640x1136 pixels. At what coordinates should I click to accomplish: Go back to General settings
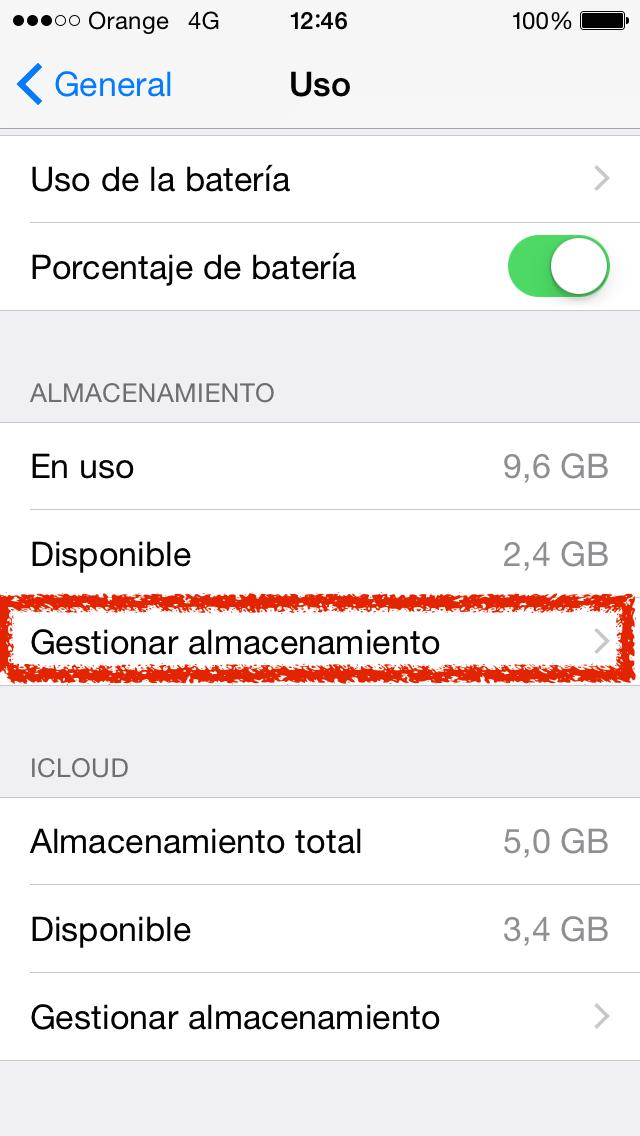pyautogui.click(x=95, y=85)
